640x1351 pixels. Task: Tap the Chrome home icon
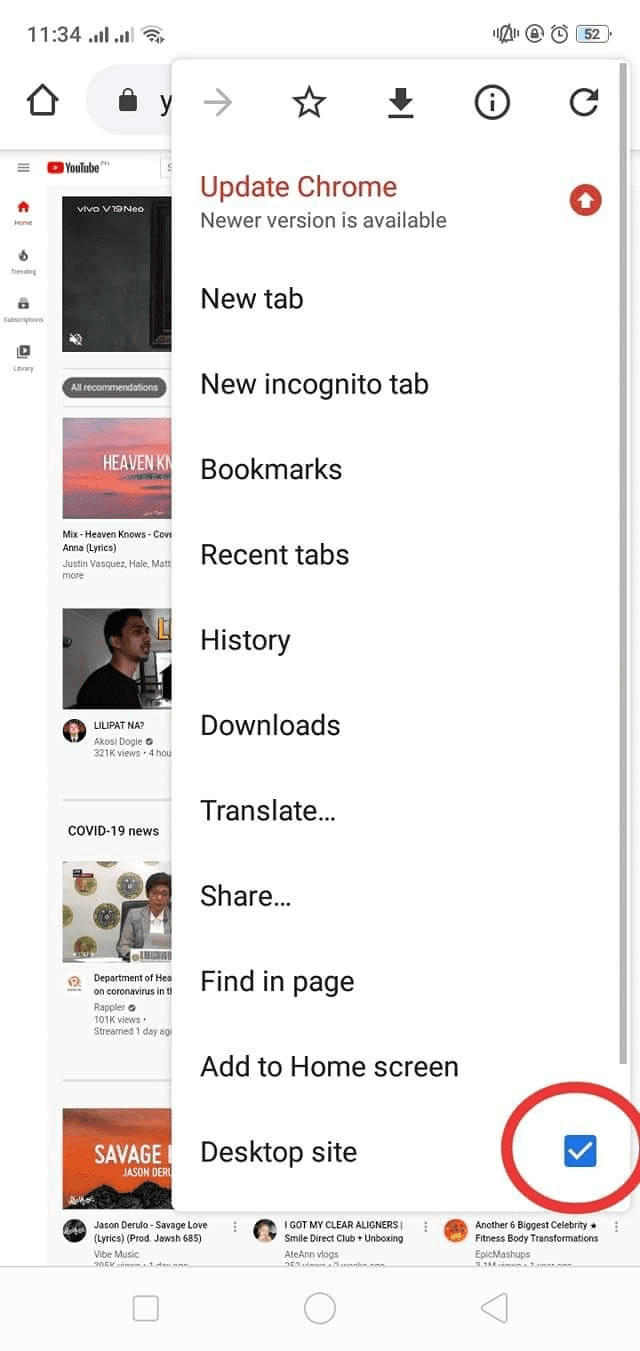[x=43, y=101]
